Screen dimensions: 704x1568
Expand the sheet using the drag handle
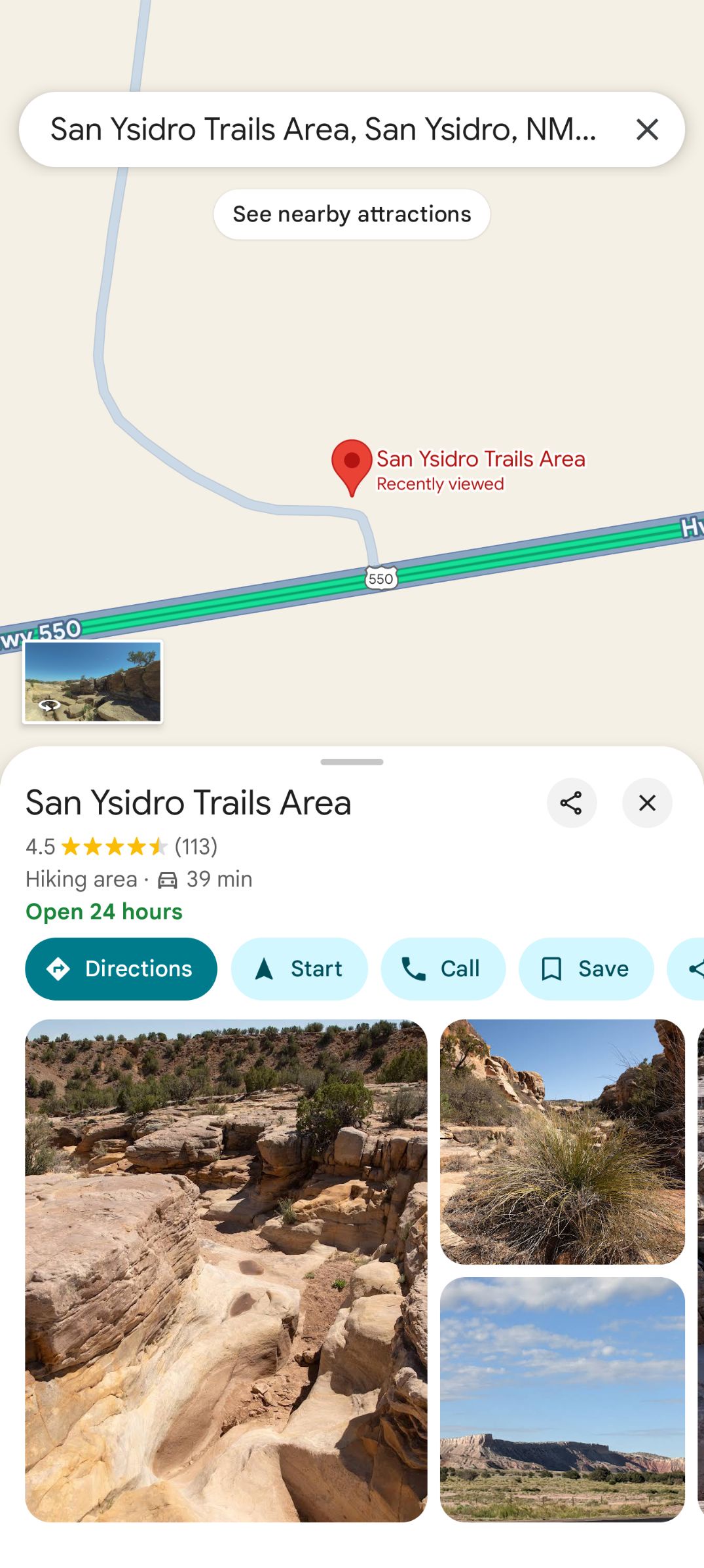[x=352, y=762]
